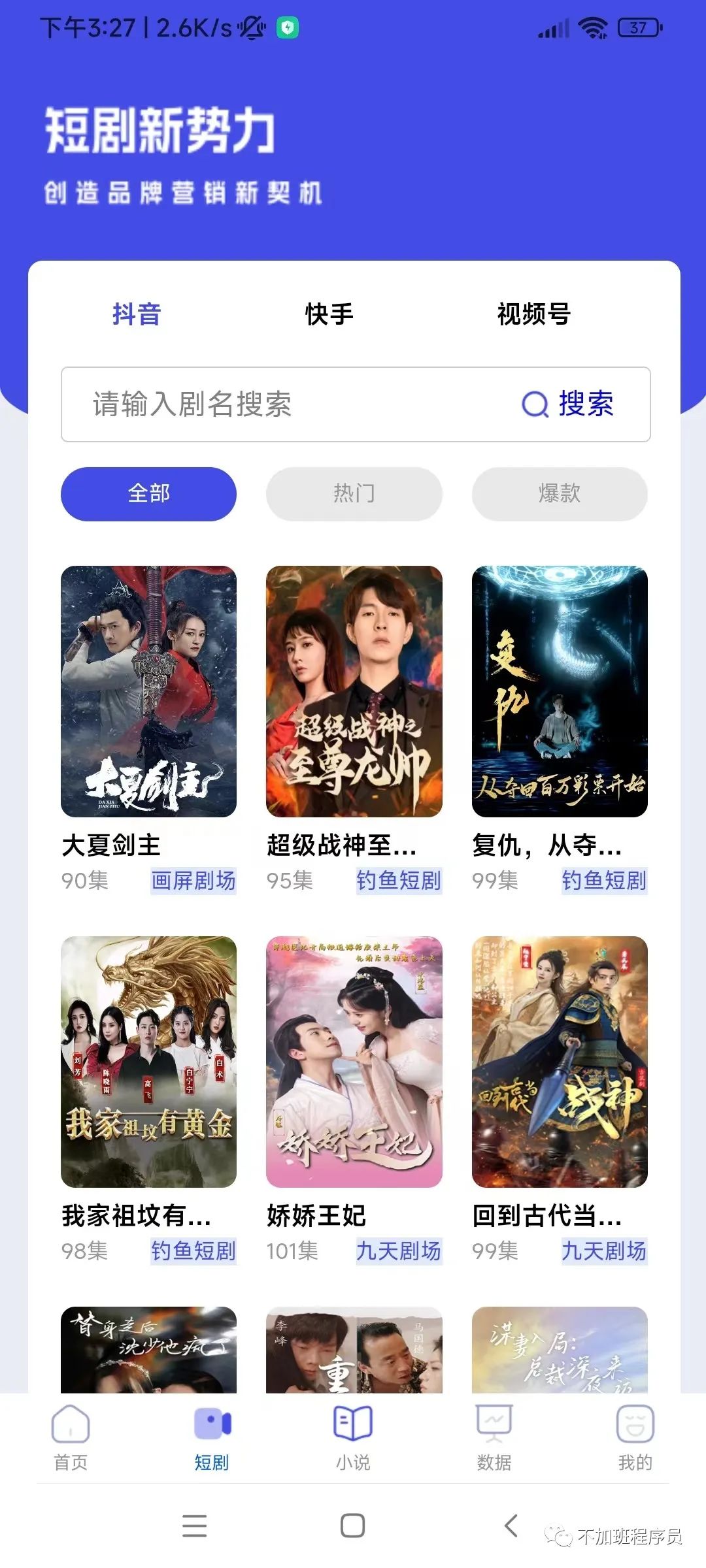Switch to the 视频号 tab
Image resolution: width=706 pixels, height=1568 pixels.
click(x=533, y=314)
